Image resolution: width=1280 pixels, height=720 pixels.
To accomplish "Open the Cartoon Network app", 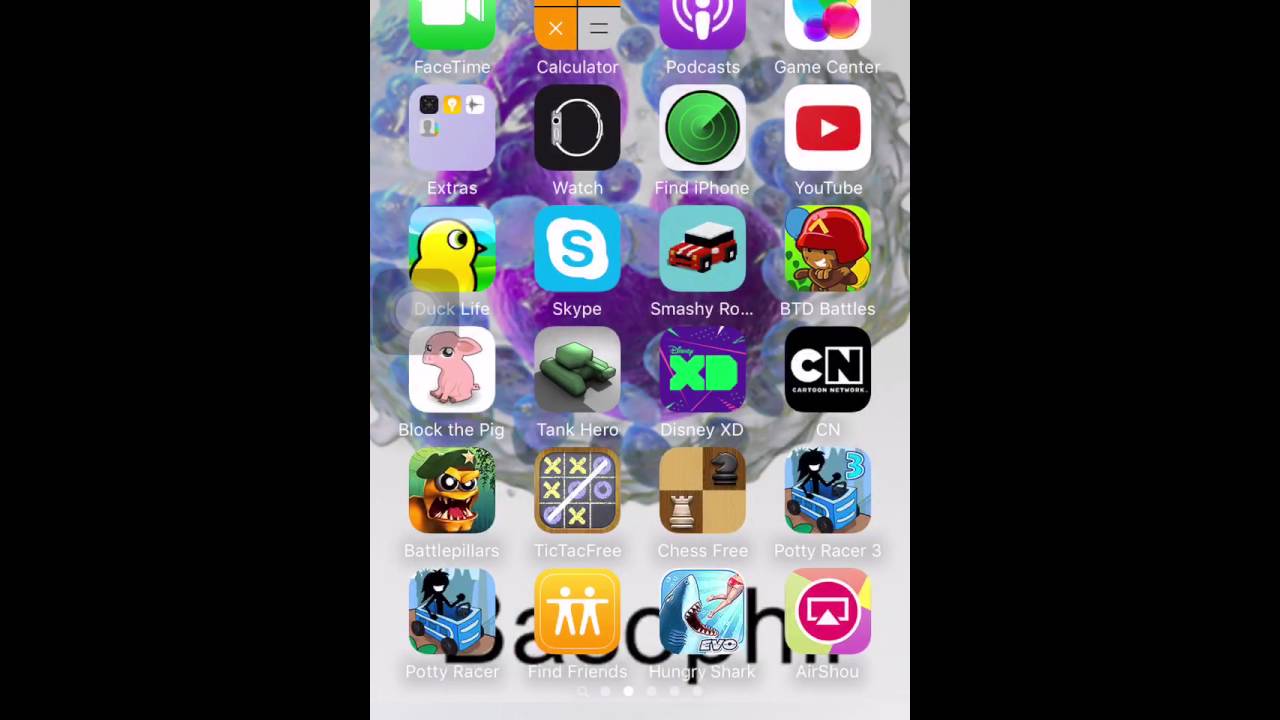I will 827,370.
